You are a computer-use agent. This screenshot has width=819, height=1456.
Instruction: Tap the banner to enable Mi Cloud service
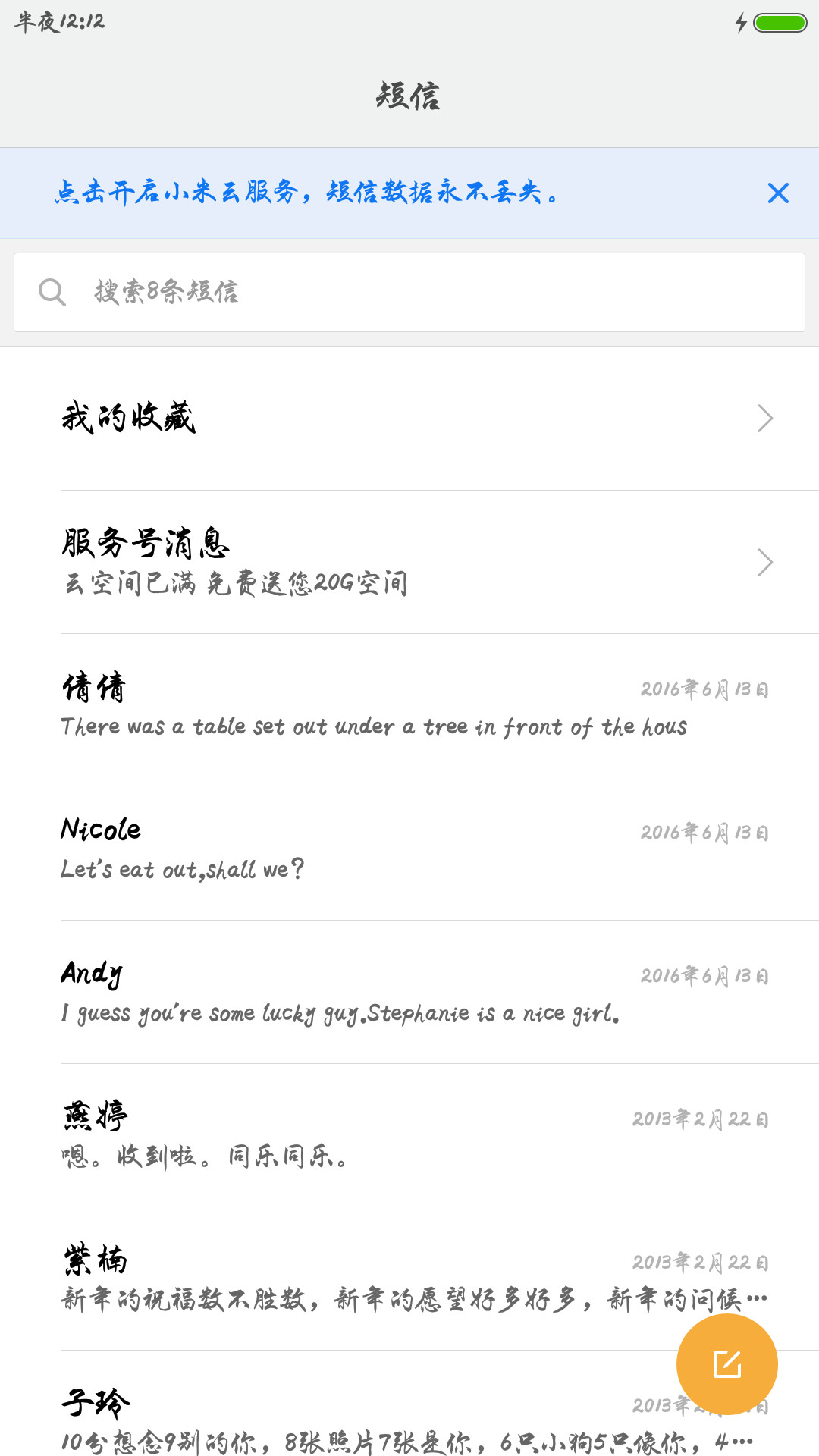pos(307,193)
